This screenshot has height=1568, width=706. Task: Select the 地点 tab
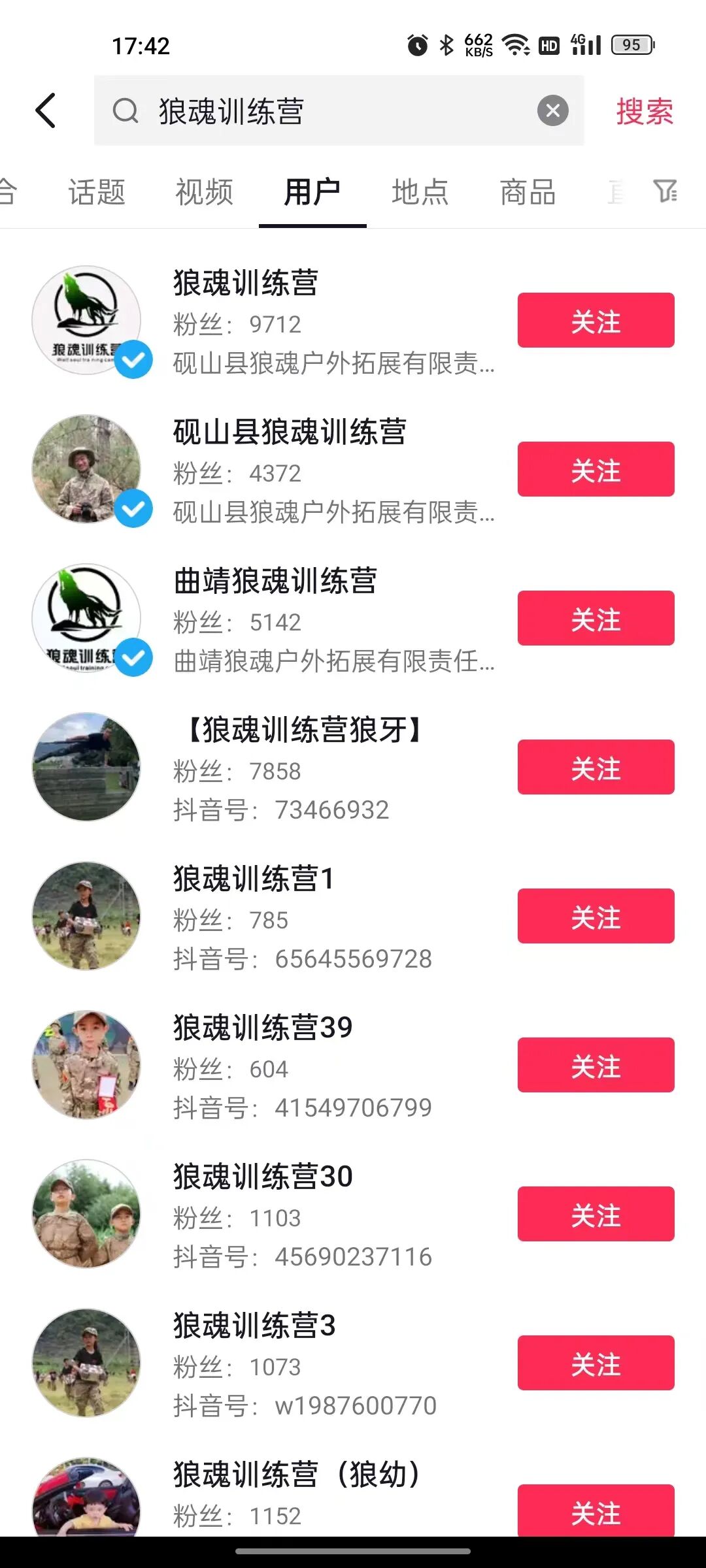tap(420, 192)
